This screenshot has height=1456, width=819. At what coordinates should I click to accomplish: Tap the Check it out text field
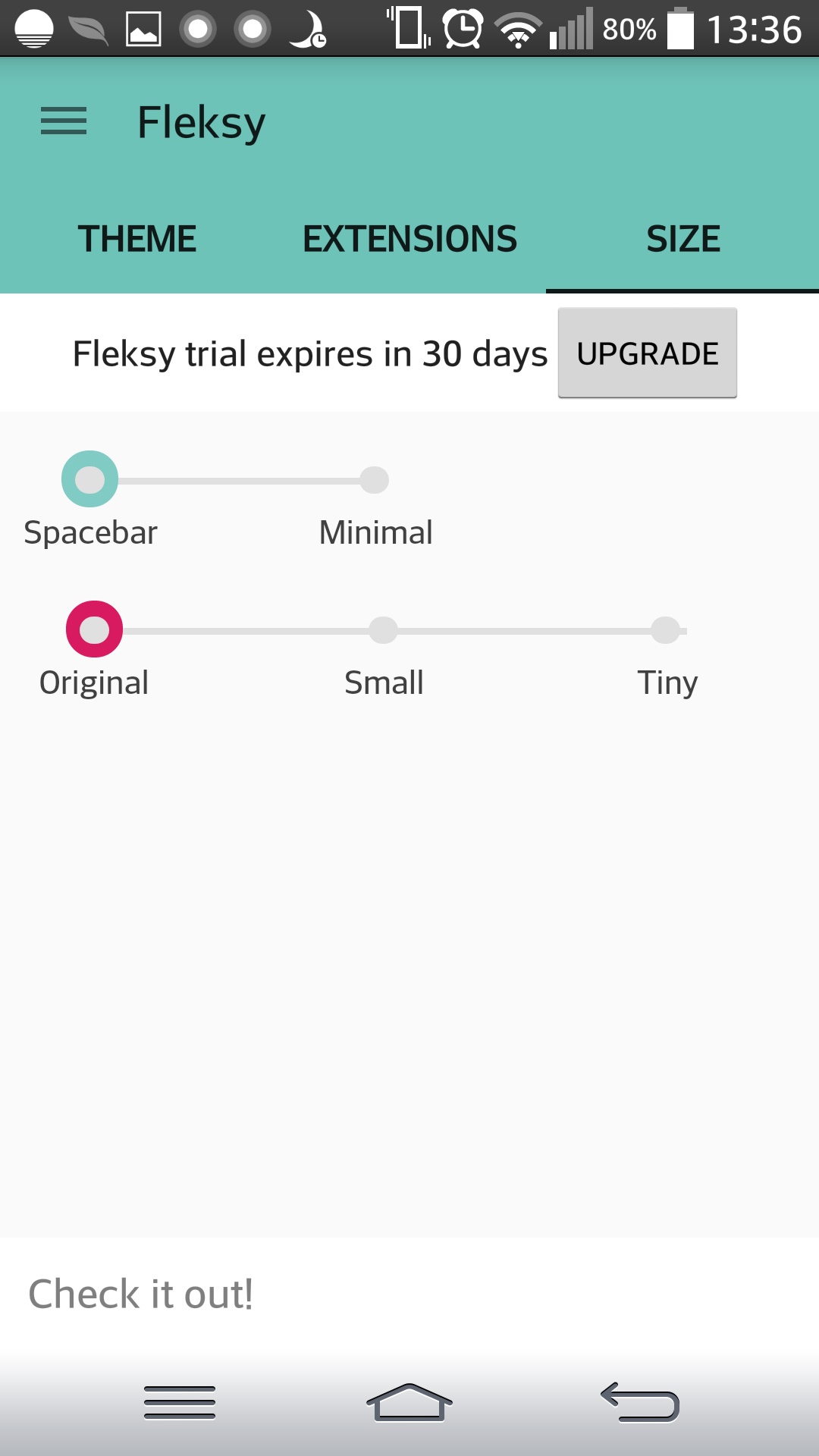click(x=409, y=1294)
